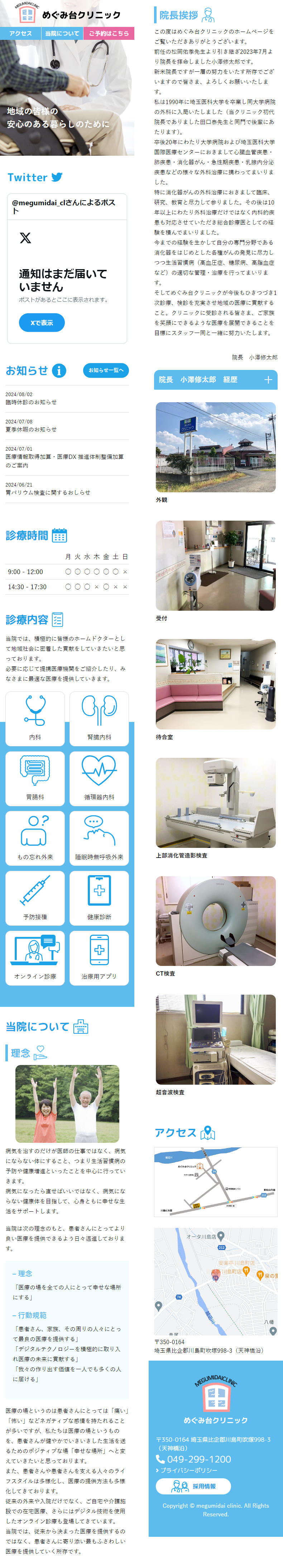
Task: Switch to the 当院について tab
Action: [x=62, y=33]
